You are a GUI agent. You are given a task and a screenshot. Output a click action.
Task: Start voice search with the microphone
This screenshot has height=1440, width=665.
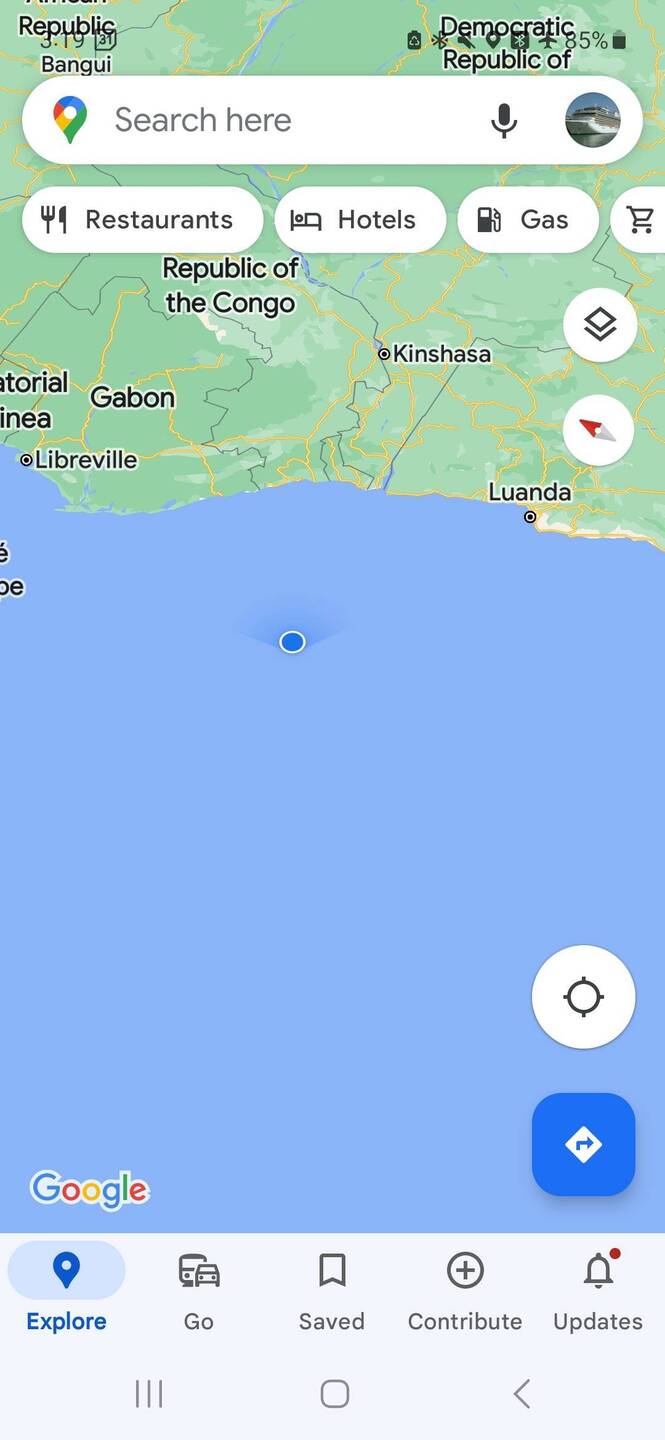click(x=504, y=120)
